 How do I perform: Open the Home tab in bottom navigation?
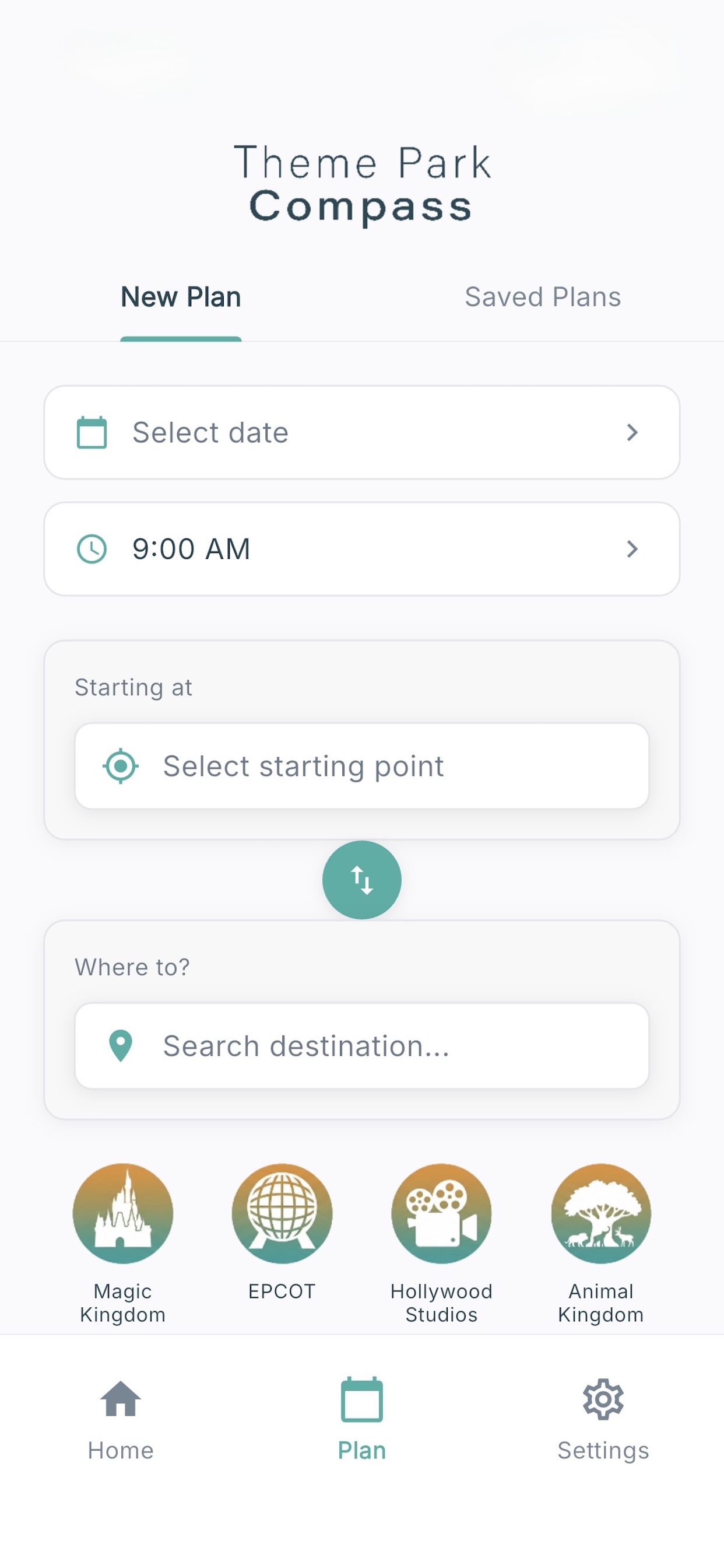point(120,1418)
